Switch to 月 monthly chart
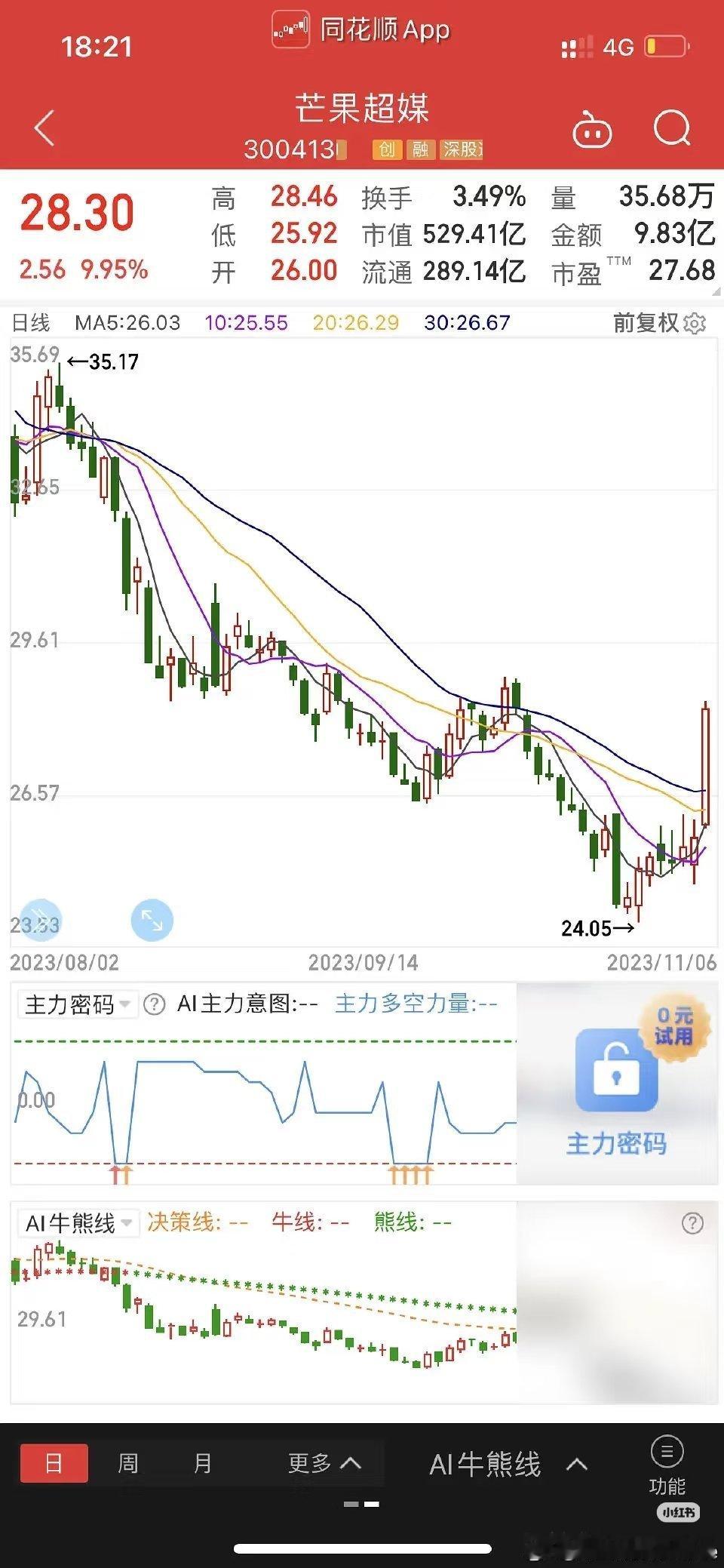Viewport: 724px width, 1568px height. [202, 1464]
